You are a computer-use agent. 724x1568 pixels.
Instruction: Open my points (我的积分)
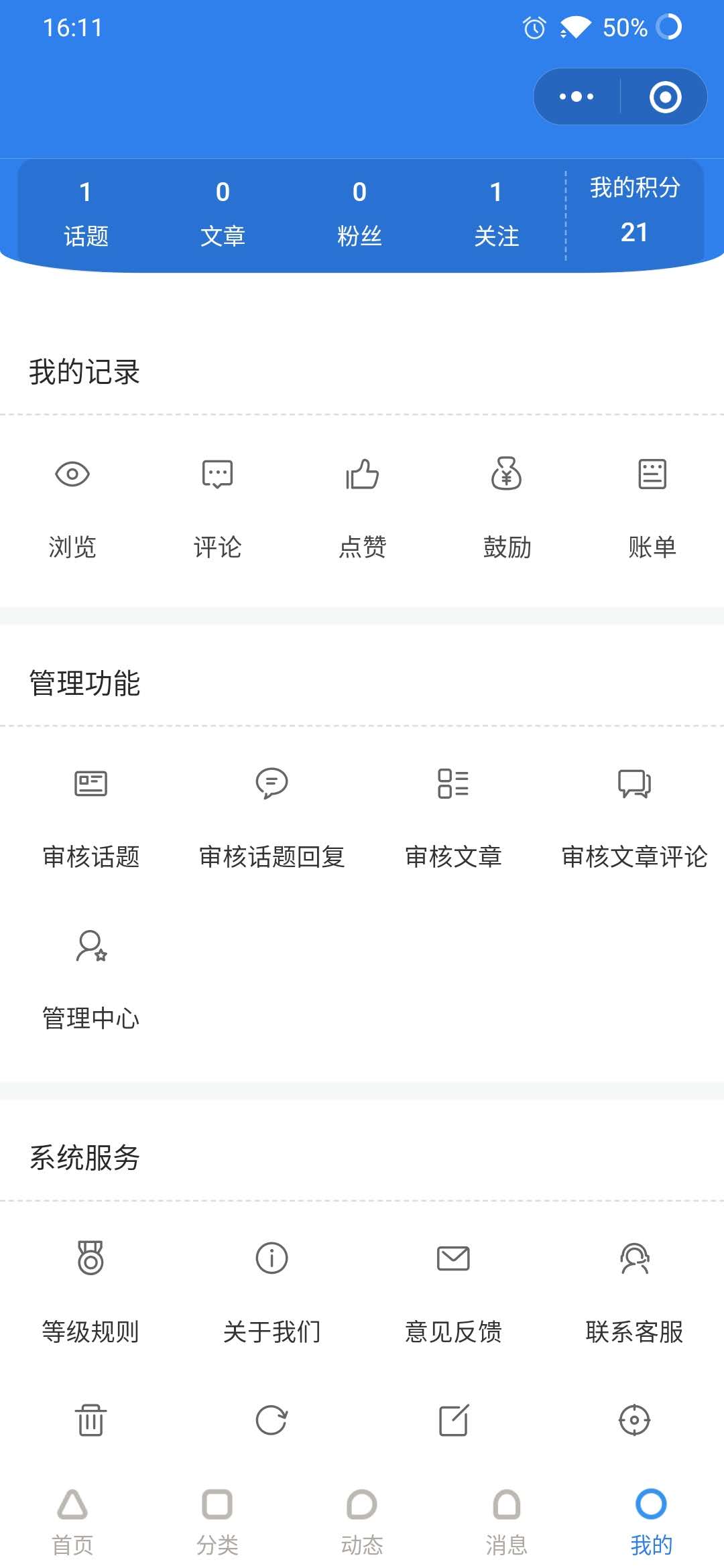[634, 210]
